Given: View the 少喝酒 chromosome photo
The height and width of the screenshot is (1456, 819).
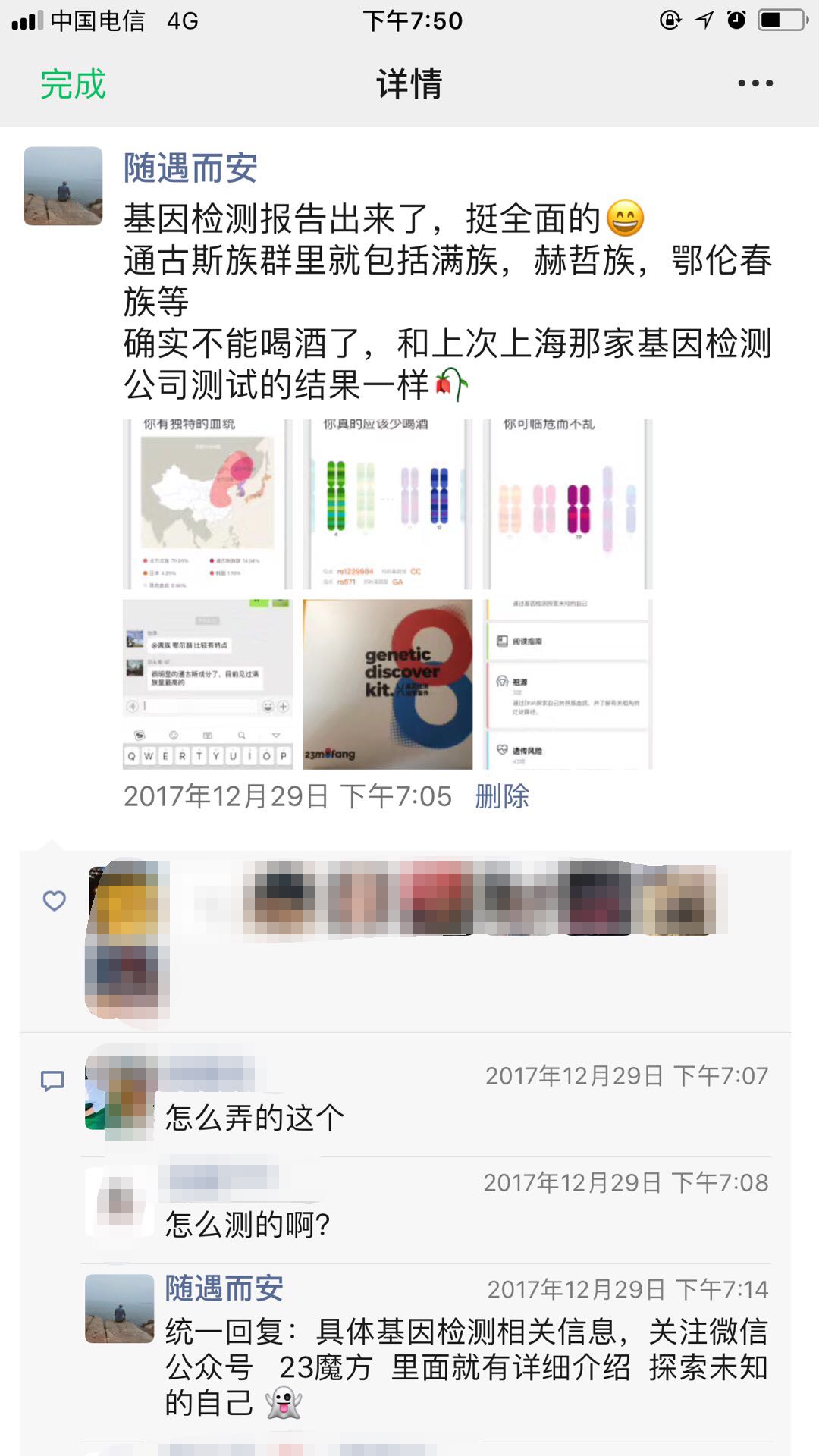Looking at the screenshot, I should coord(387,504).
